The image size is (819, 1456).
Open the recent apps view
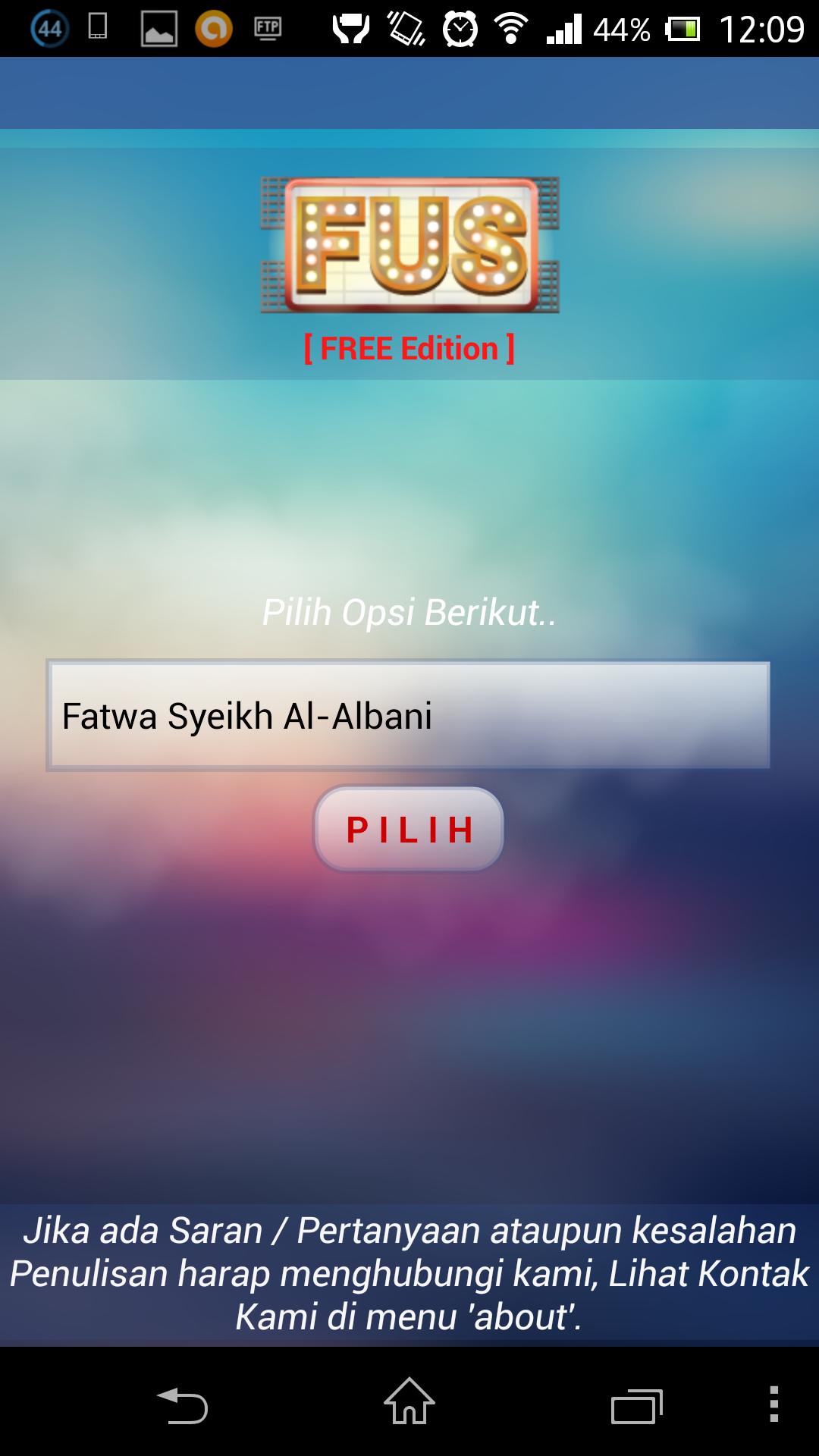point(637,1404)
